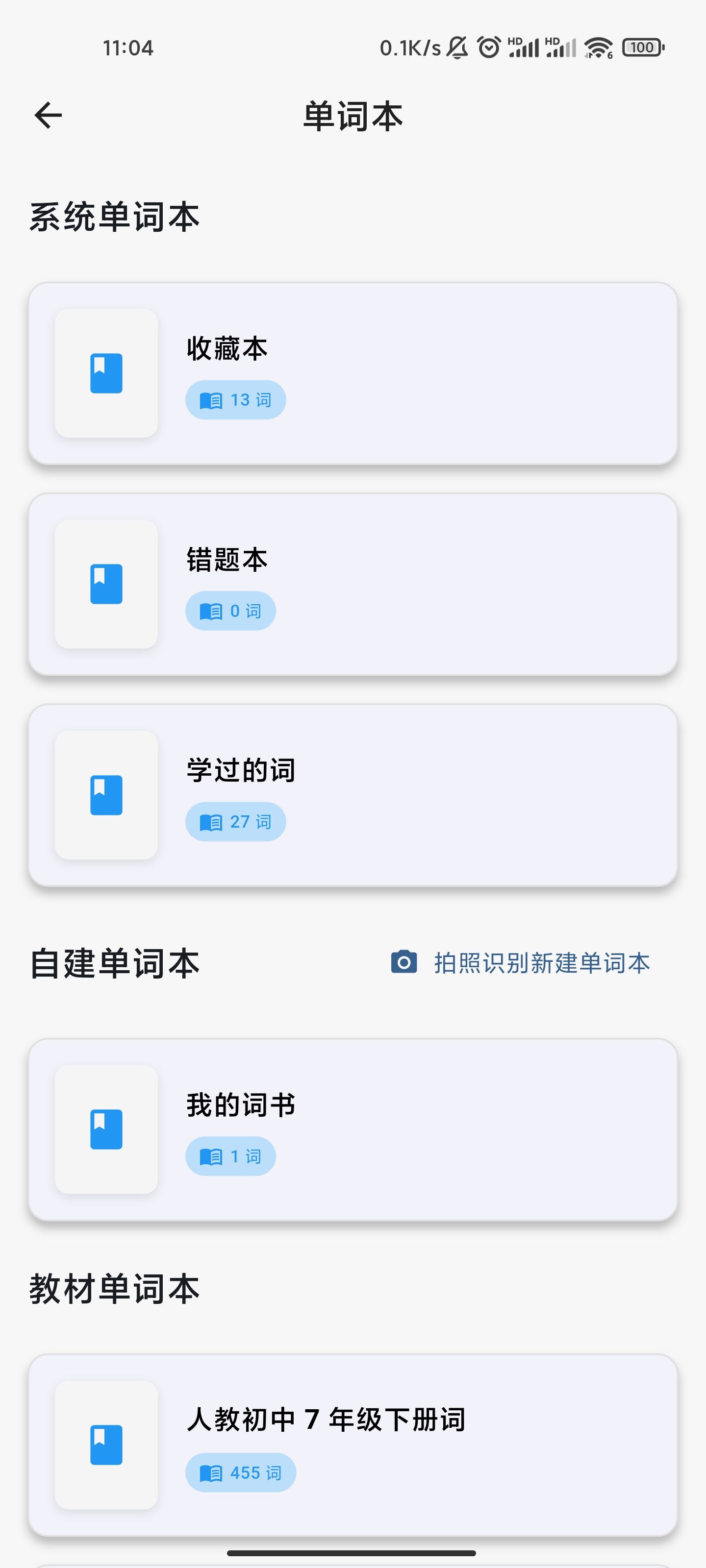Tap the blue book icon on 收藏本 card
The width and height of the screenshot is (706, 1568).
point(105,372)
